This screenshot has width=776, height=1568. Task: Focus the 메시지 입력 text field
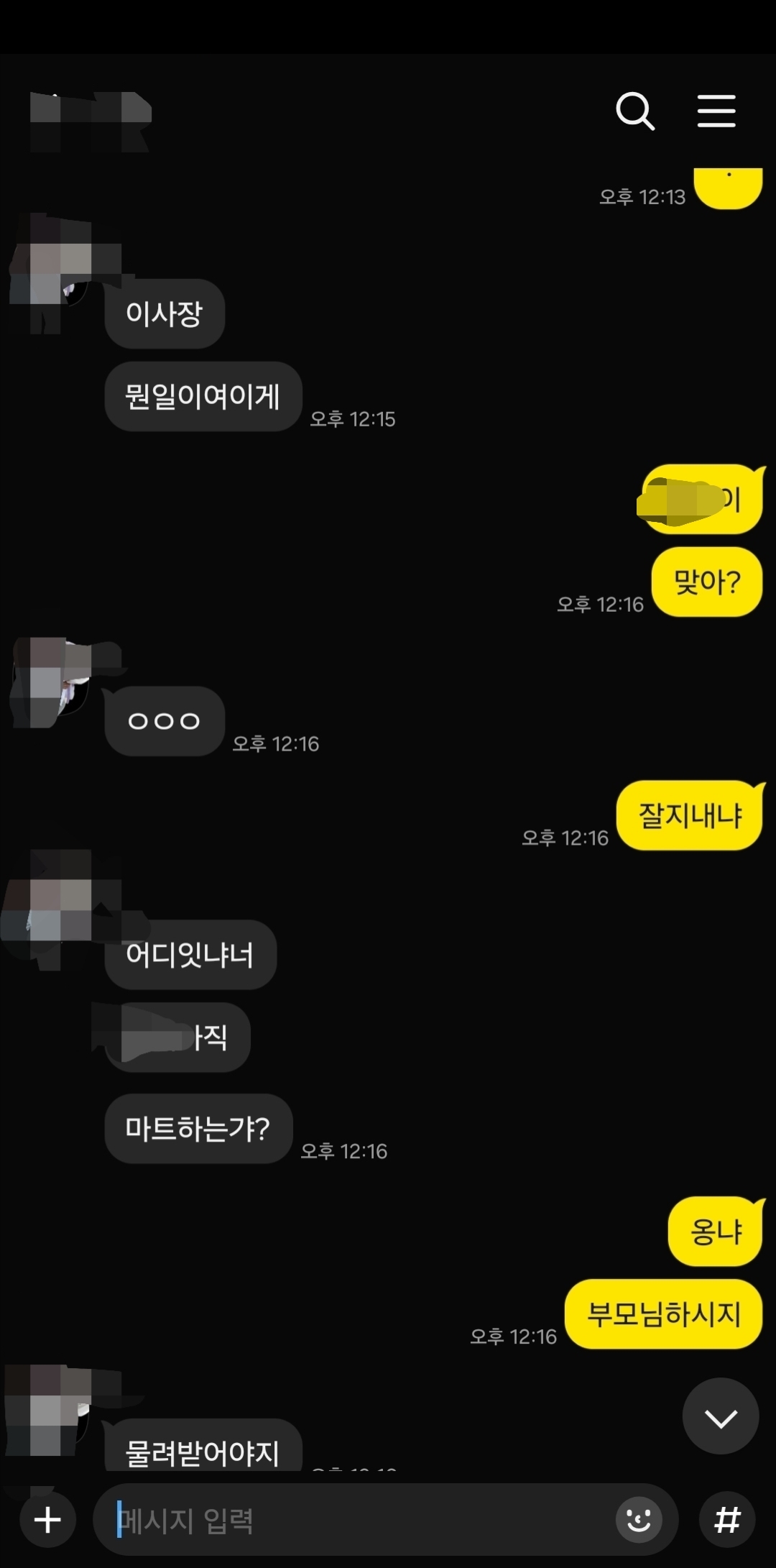coord(359,1520)
